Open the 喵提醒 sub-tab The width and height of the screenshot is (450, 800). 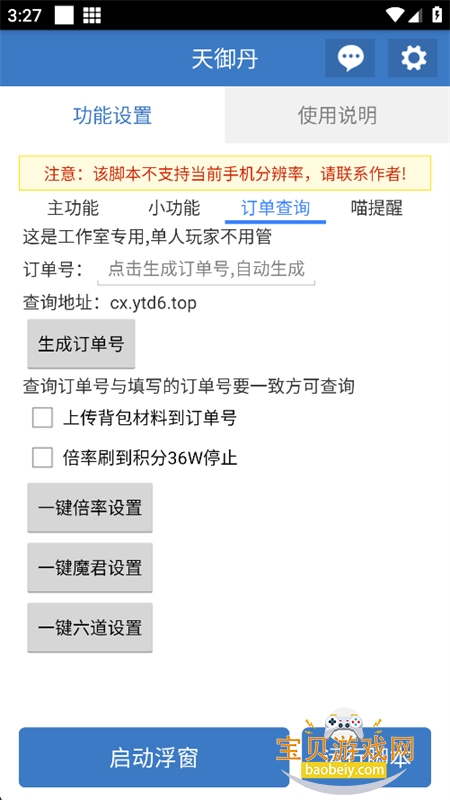click(x=377, y=208)
